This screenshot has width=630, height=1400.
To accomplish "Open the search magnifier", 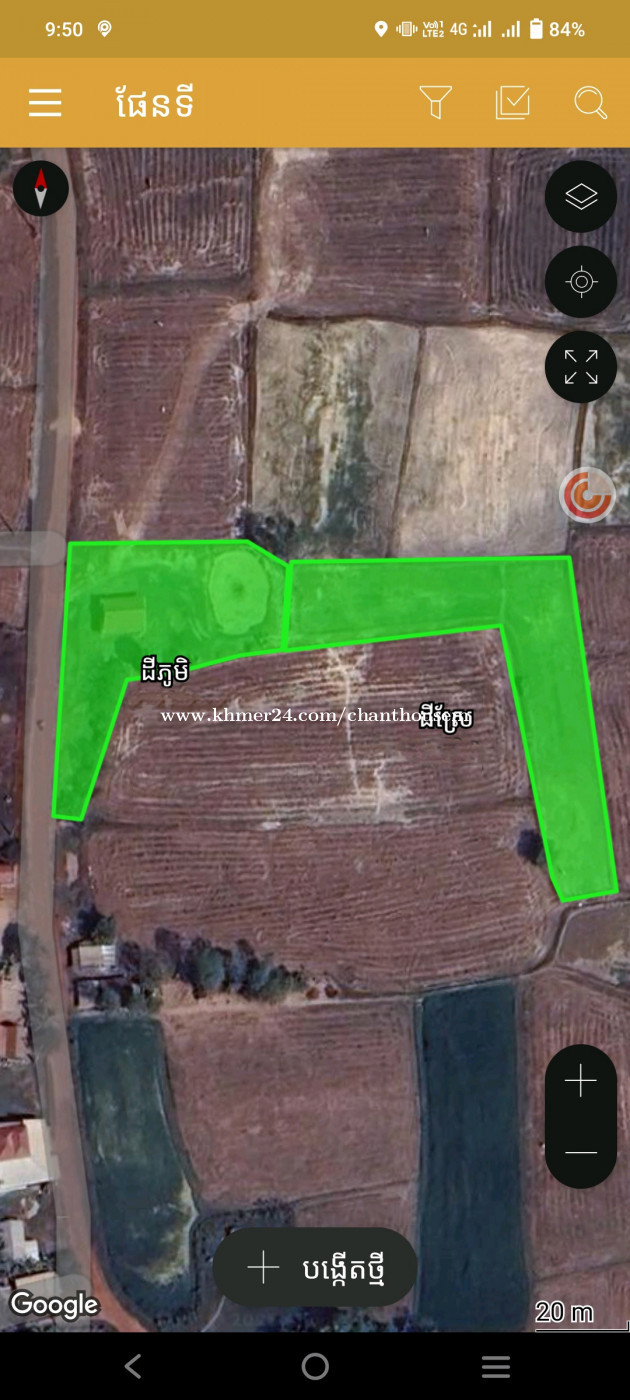I will coord(591,103).
